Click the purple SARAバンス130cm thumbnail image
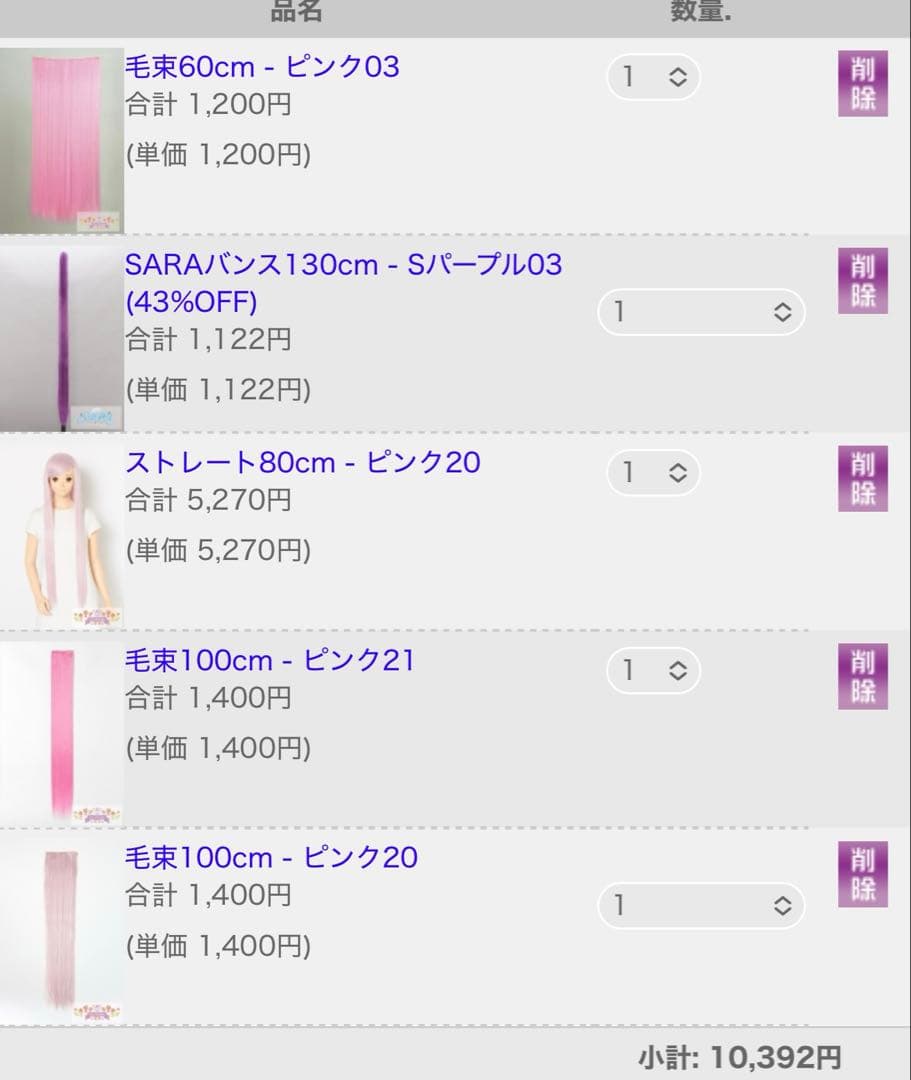Image resolution: width=911 pixels, height=1080 pixels. click(62, 330)
